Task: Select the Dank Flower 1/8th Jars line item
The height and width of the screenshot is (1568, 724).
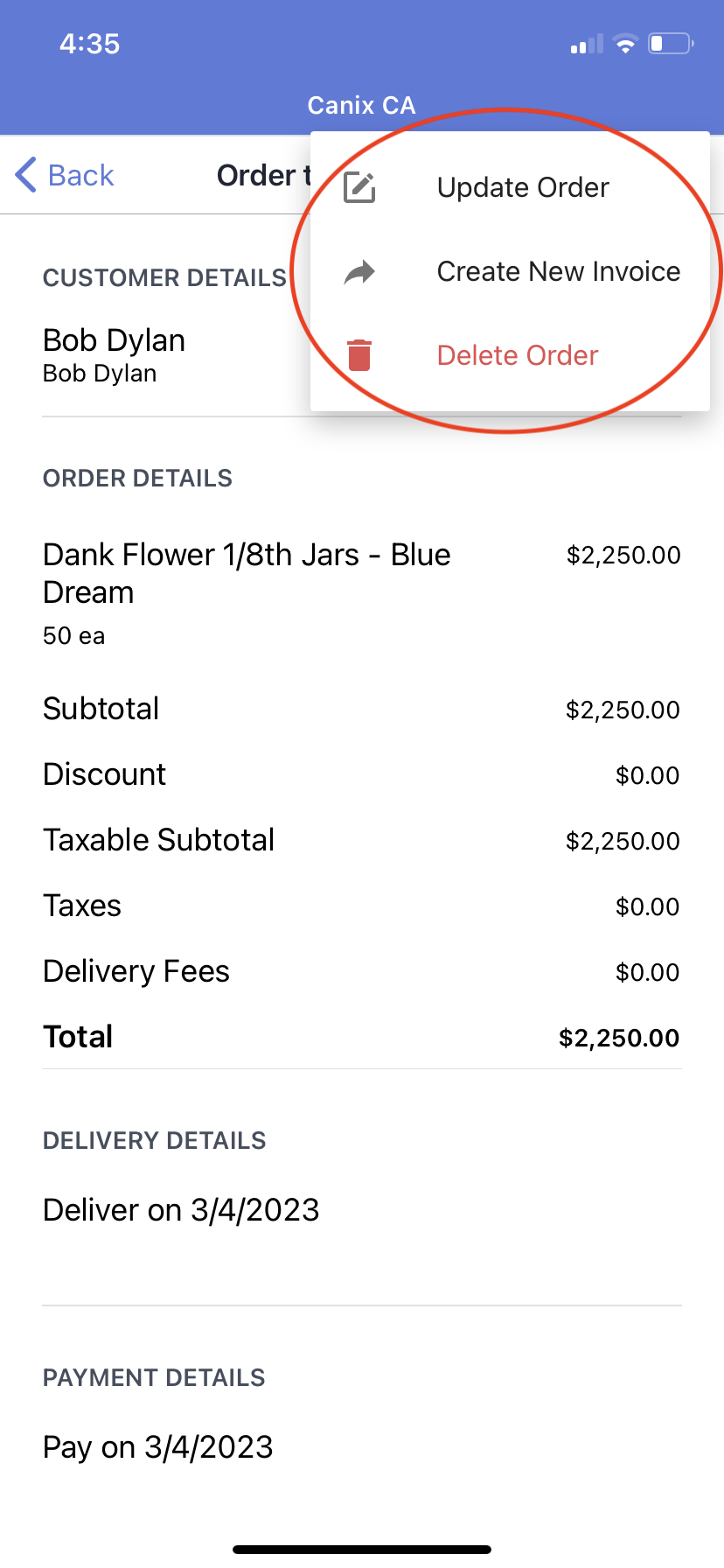Action: (247, 573)
